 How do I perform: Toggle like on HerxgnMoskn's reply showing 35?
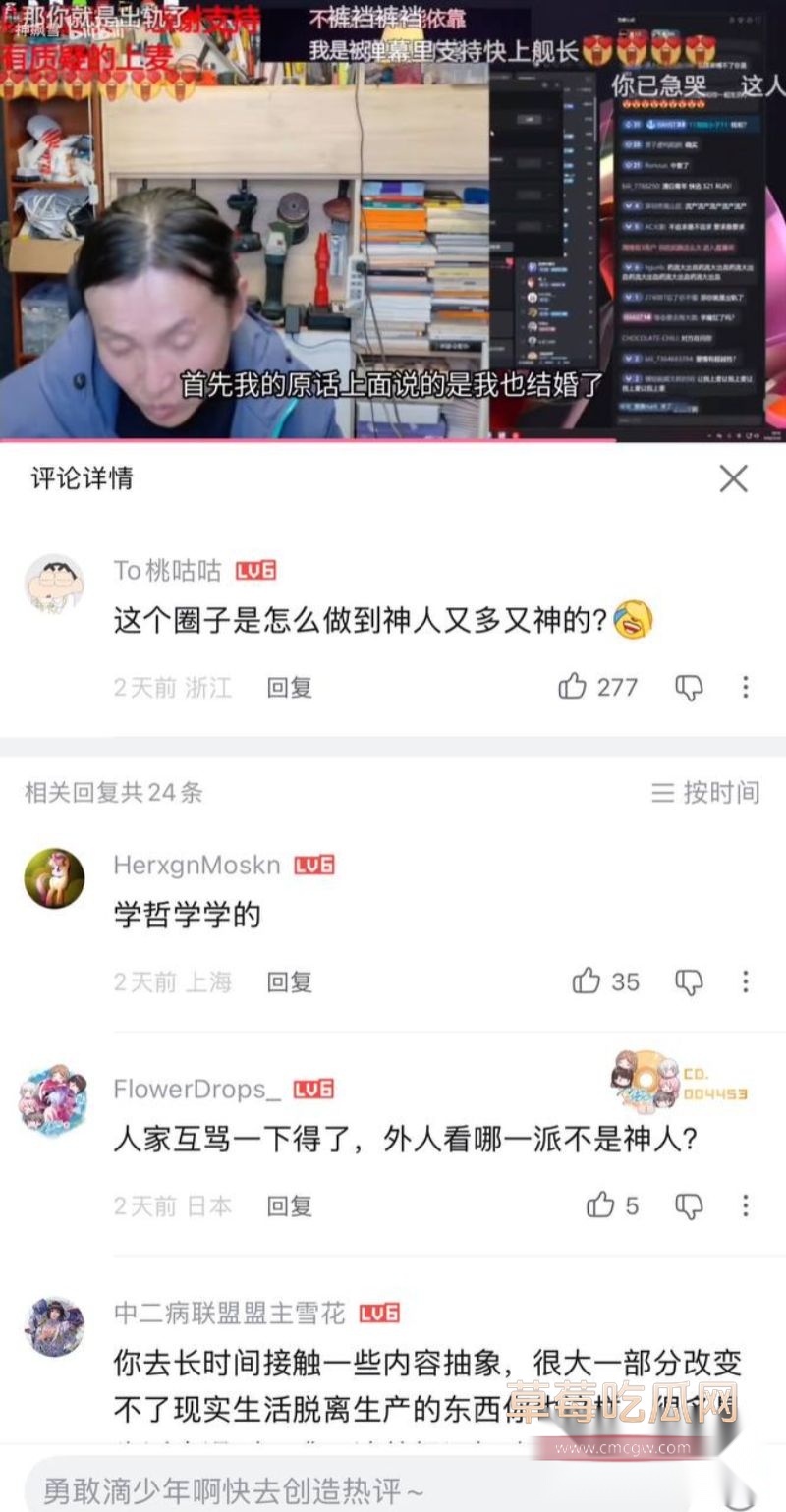587,981
